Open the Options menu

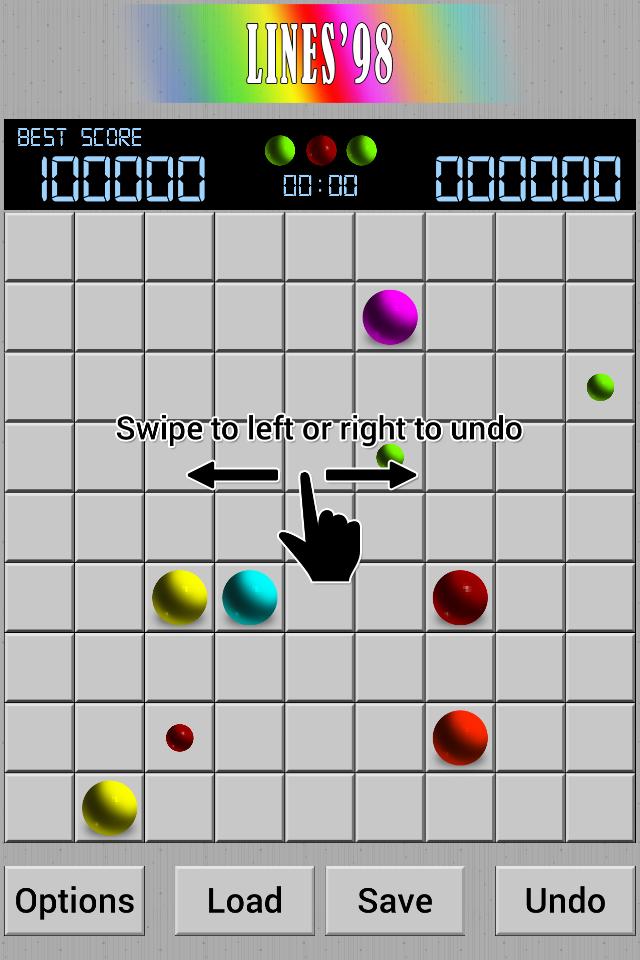tap(75, 900)
